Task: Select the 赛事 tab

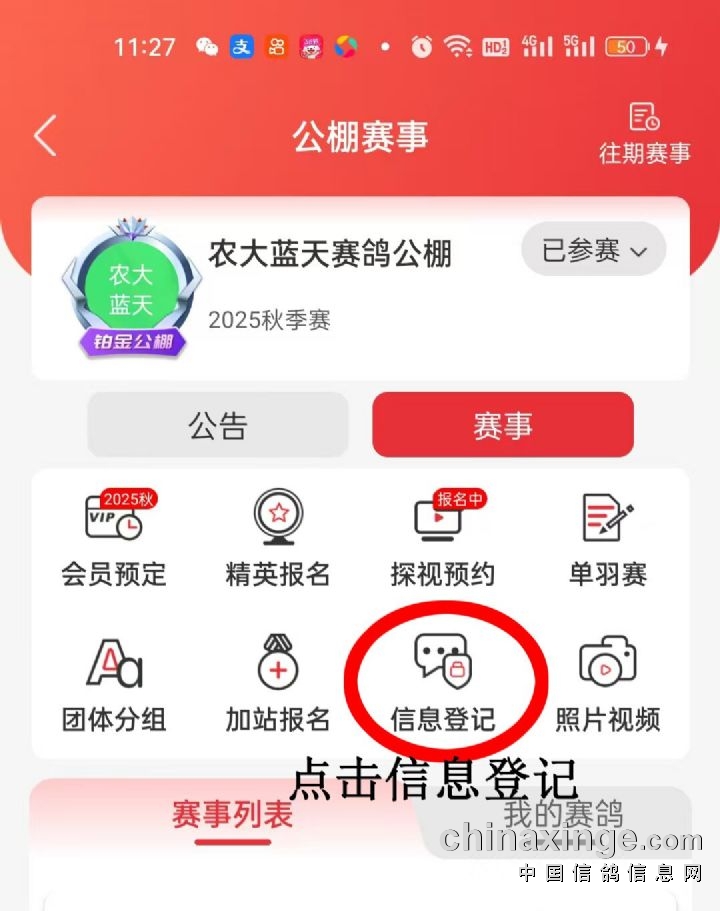Action: coord(502,425)
